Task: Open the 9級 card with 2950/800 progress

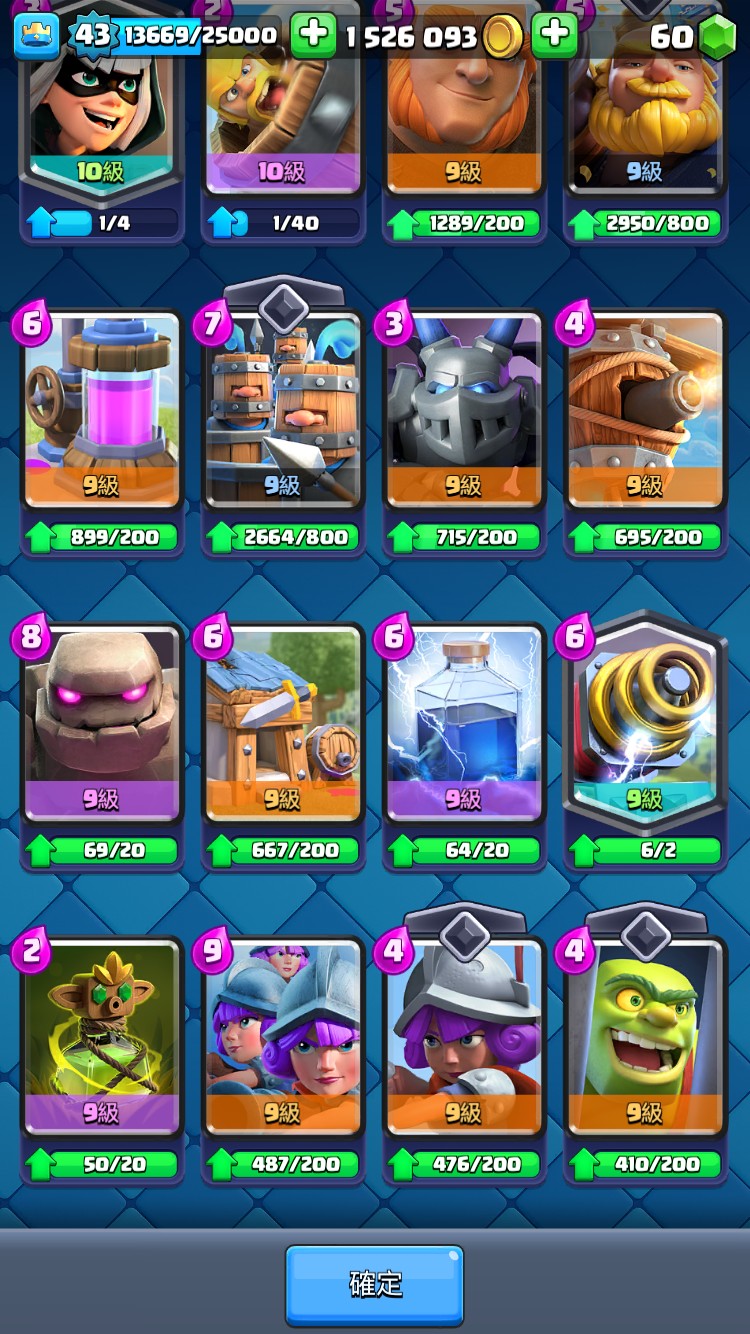Action: pos(645,110)
